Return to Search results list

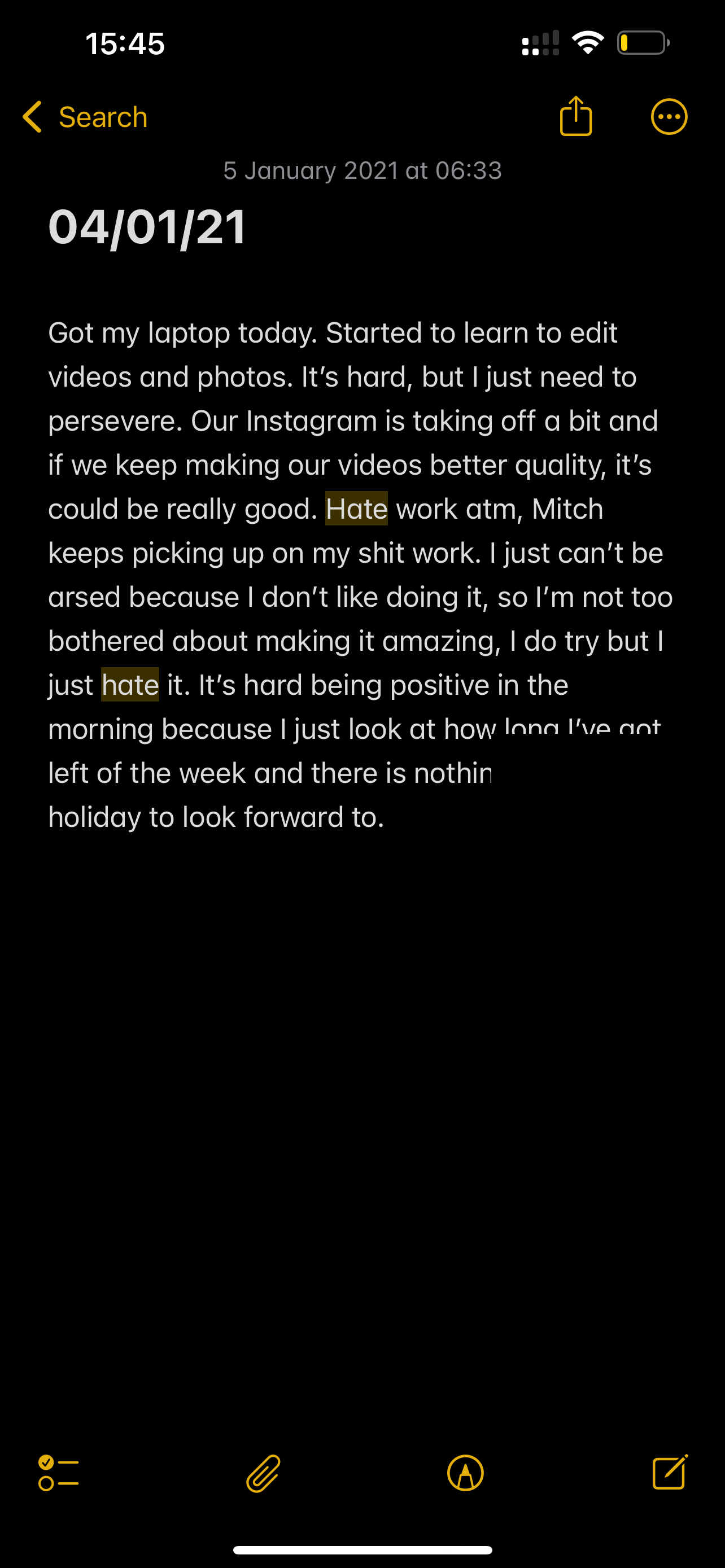pos(102,116)
